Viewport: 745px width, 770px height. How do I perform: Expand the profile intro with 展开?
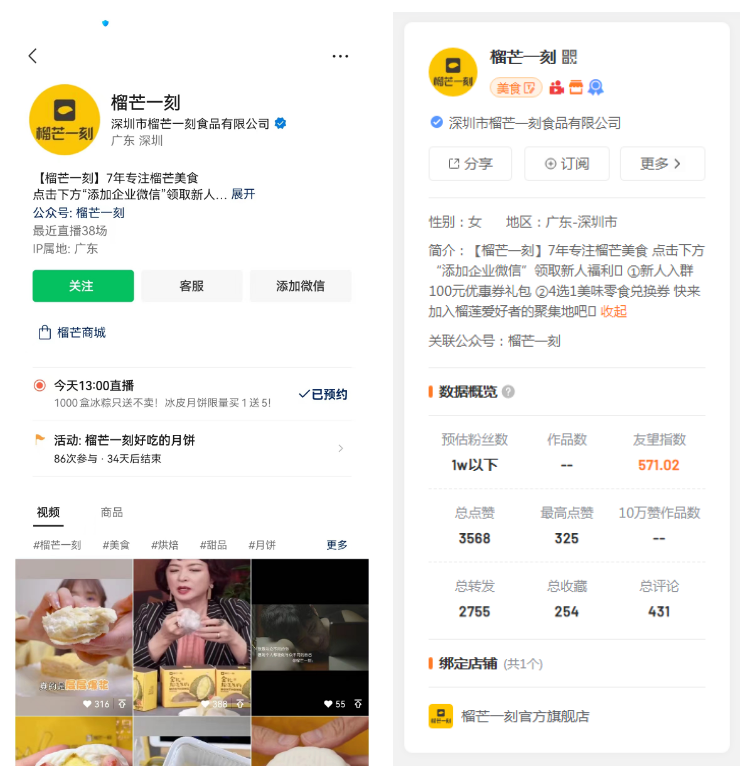coord(243,194)
